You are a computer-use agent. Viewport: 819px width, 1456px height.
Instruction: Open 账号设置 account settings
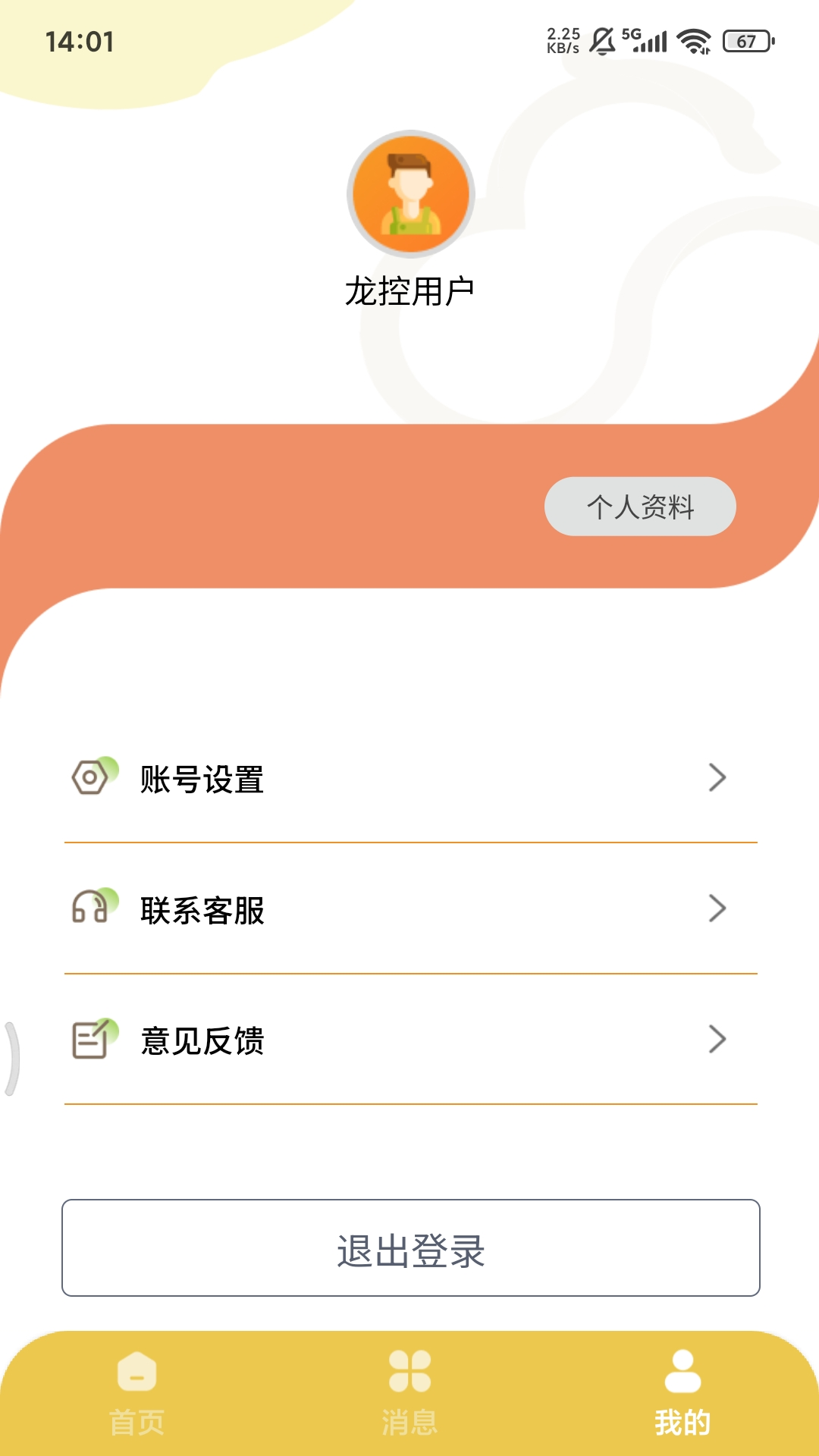(x=411, y=778)
